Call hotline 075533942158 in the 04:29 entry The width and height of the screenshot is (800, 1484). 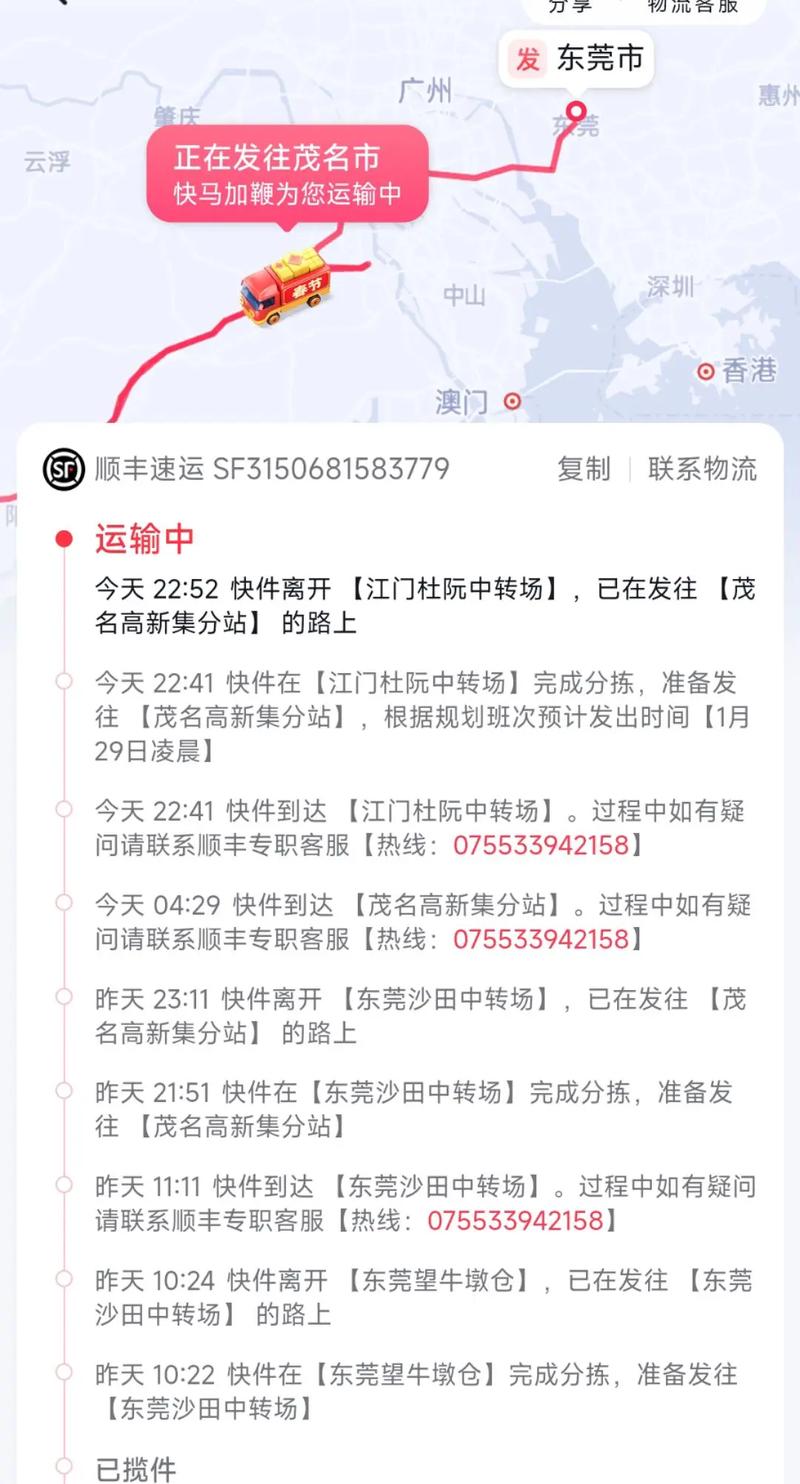tap(544, 939)
